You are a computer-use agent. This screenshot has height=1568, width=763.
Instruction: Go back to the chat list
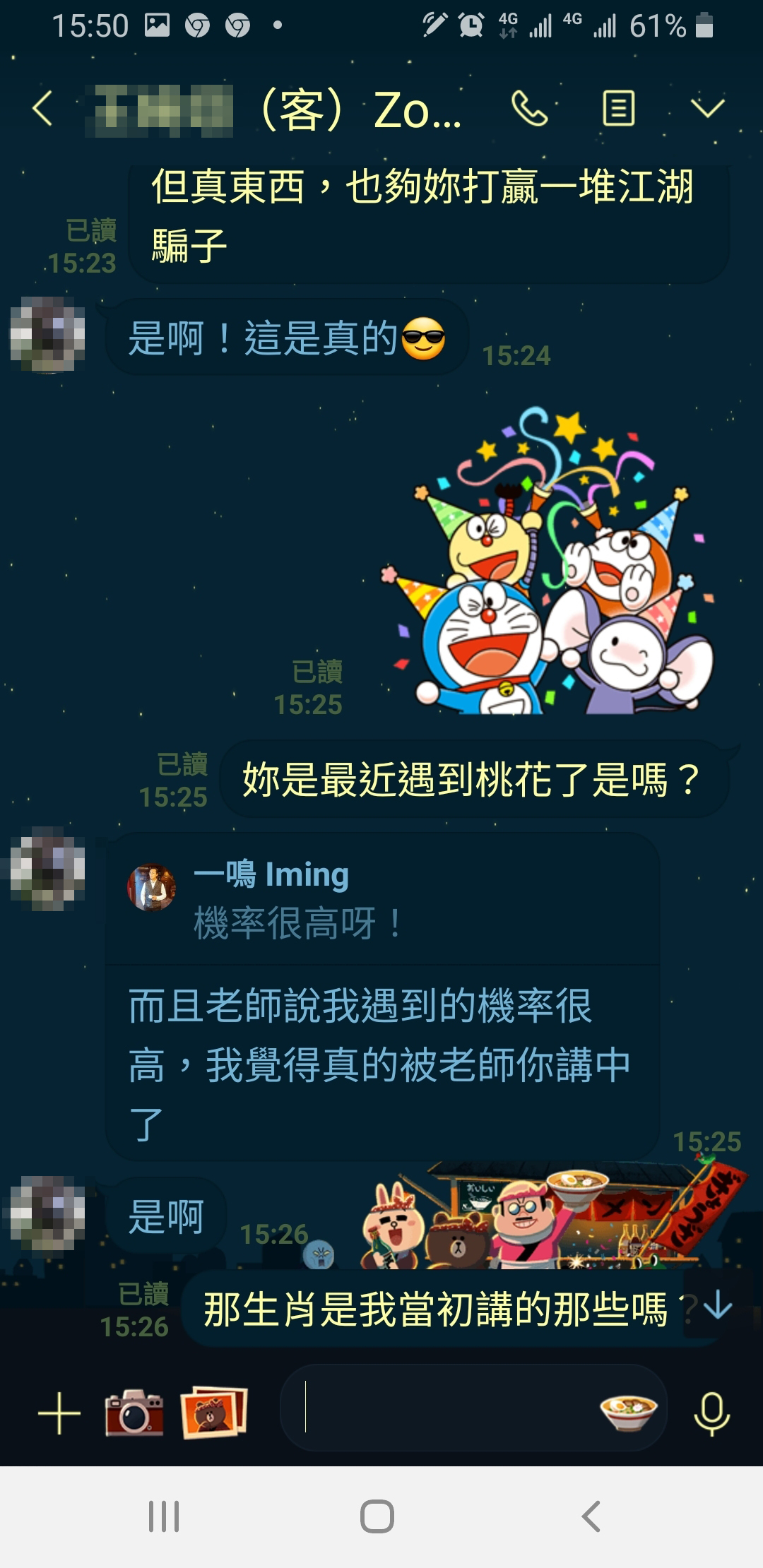click(x=42, y=109)
